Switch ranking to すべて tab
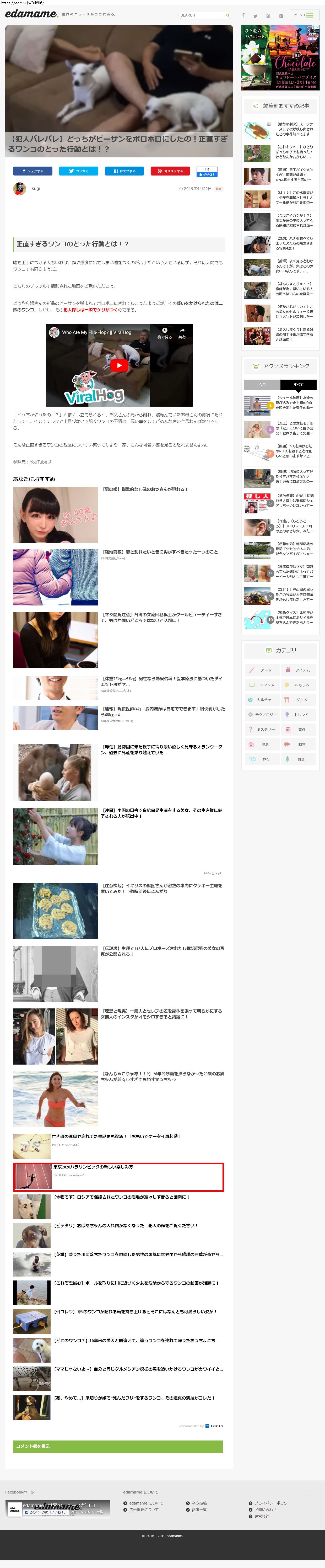Screen dimensions: 325x1568 298,385
